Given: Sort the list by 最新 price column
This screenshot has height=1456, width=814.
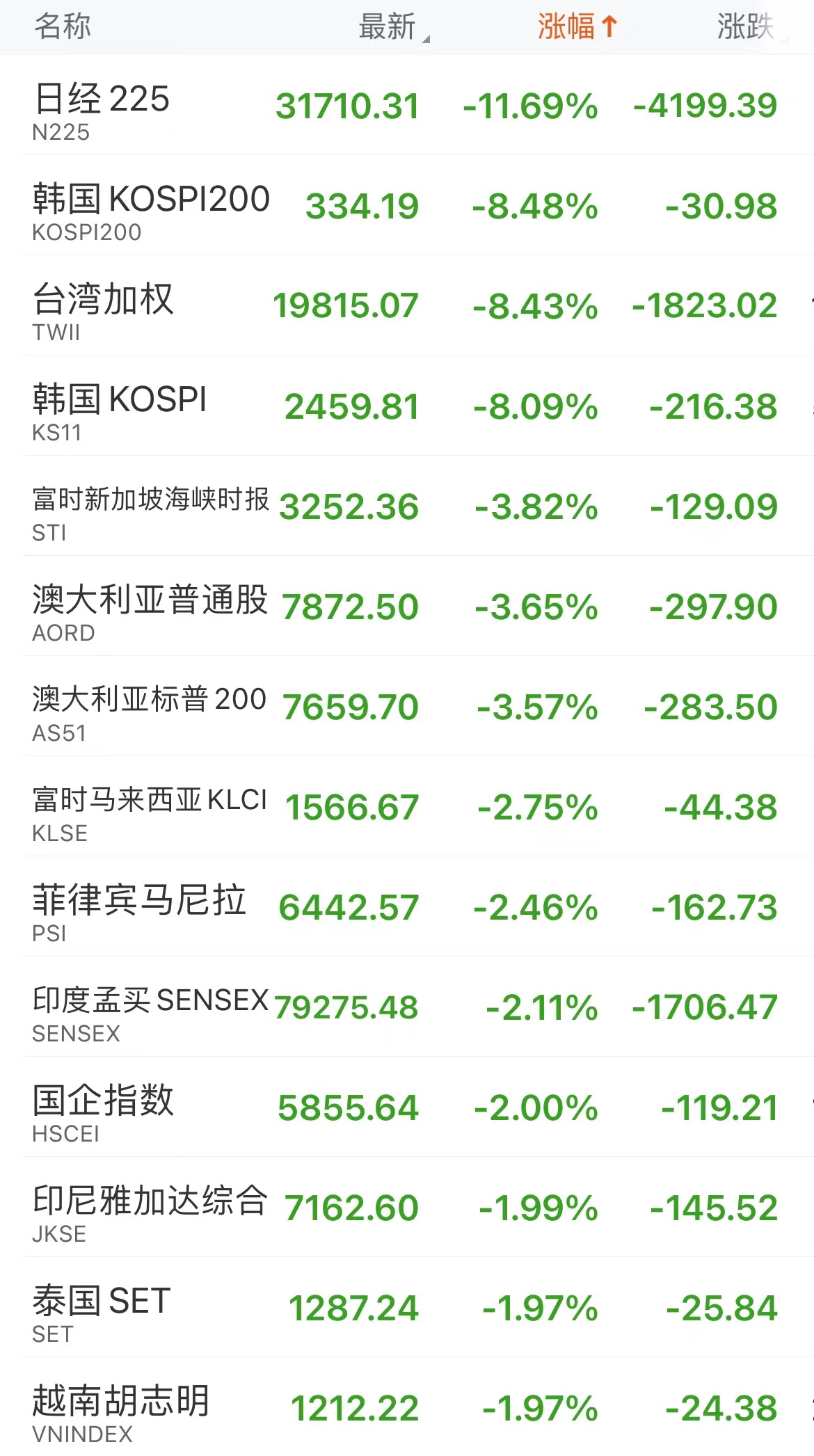Looking at the screenshot, I should [388, 28].
